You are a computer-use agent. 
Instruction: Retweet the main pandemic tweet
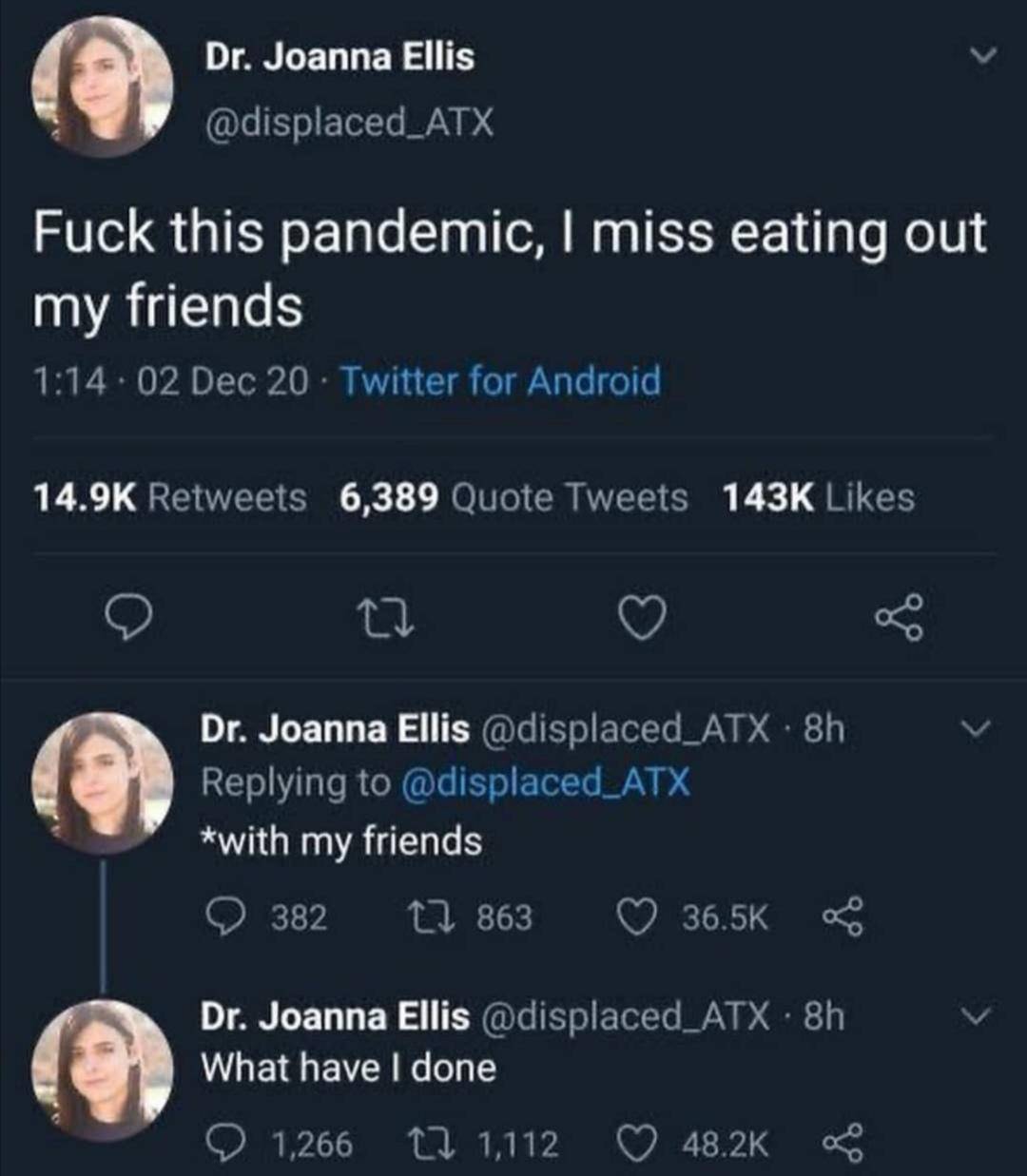[x=386, y=619]
